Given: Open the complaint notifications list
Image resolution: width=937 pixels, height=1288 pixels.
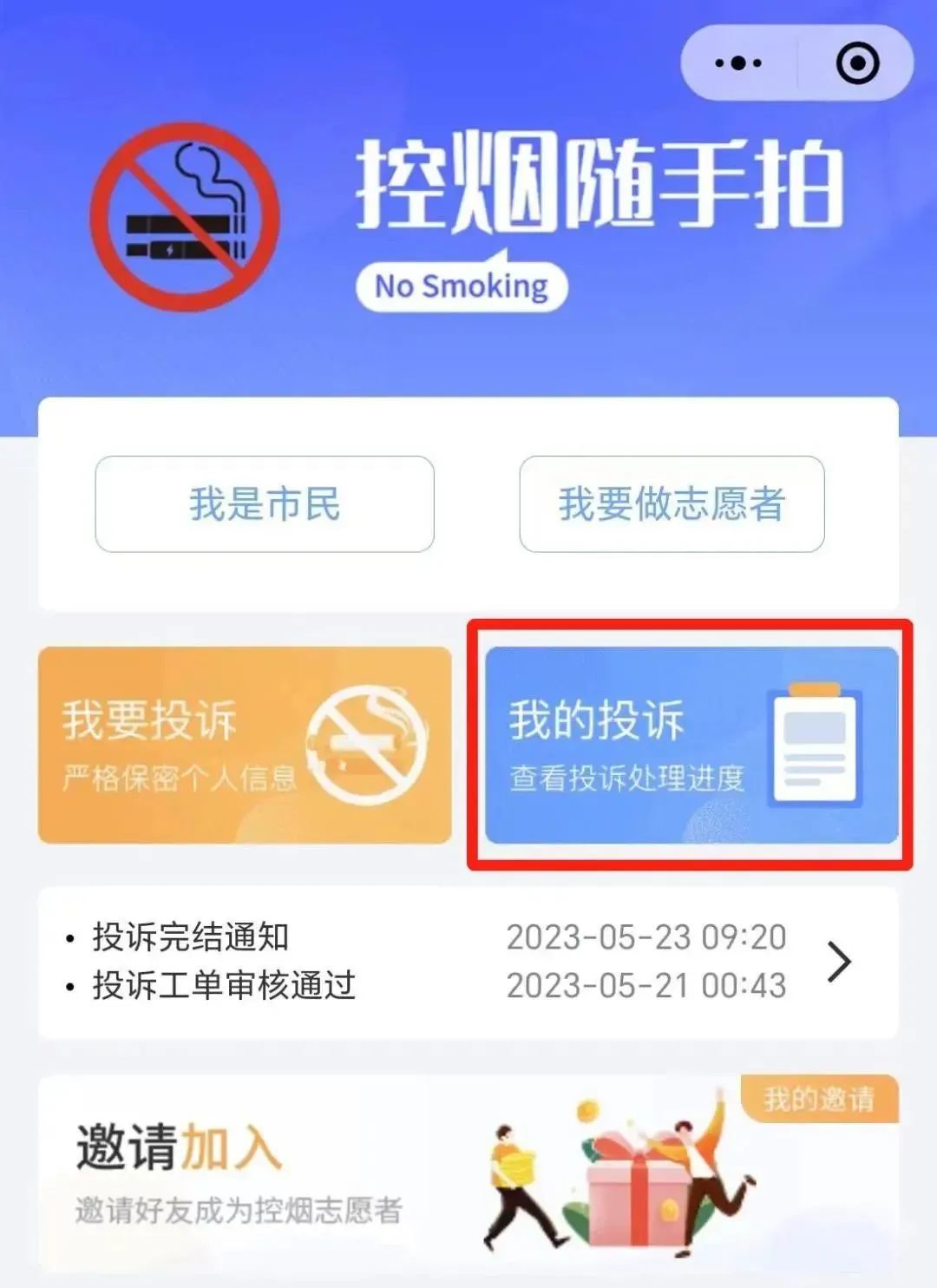Looking at the screenshot, I should (468, 962).
